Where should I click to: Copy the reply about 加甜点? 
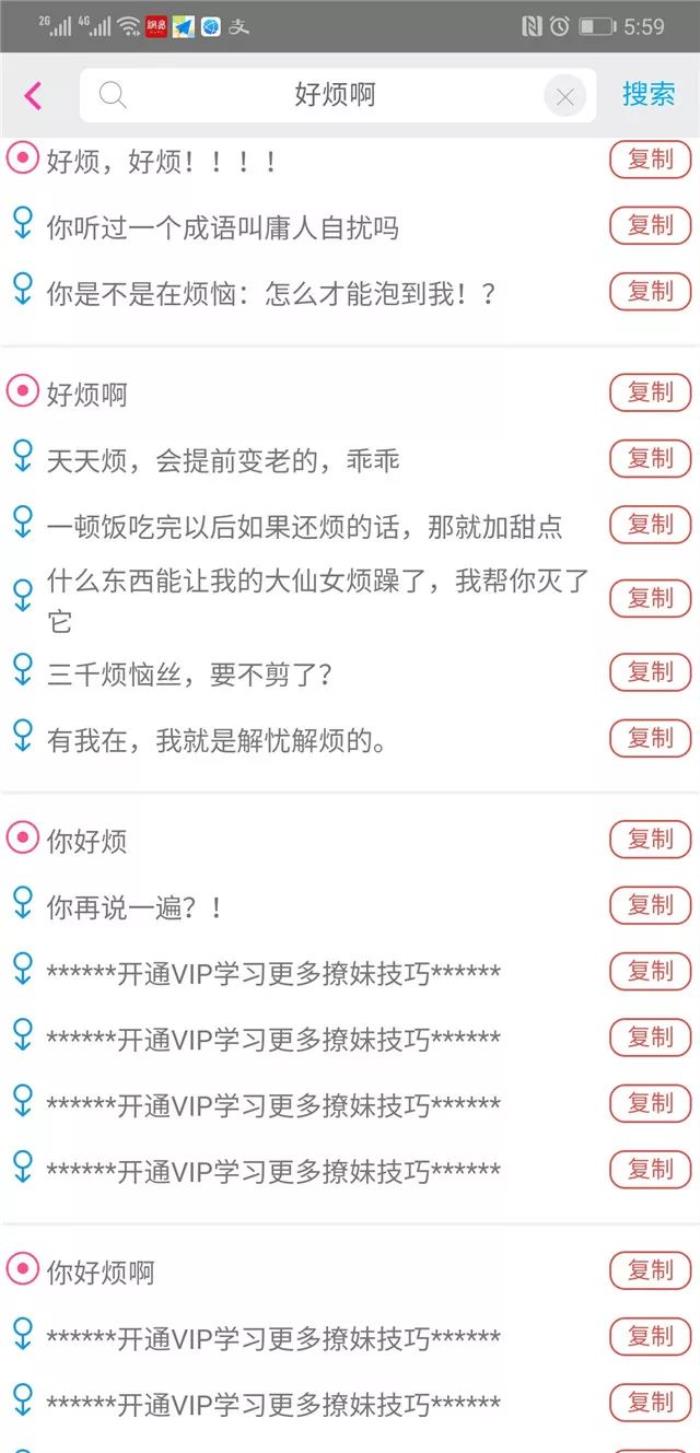pyautogui.click(x=650, y=525)
